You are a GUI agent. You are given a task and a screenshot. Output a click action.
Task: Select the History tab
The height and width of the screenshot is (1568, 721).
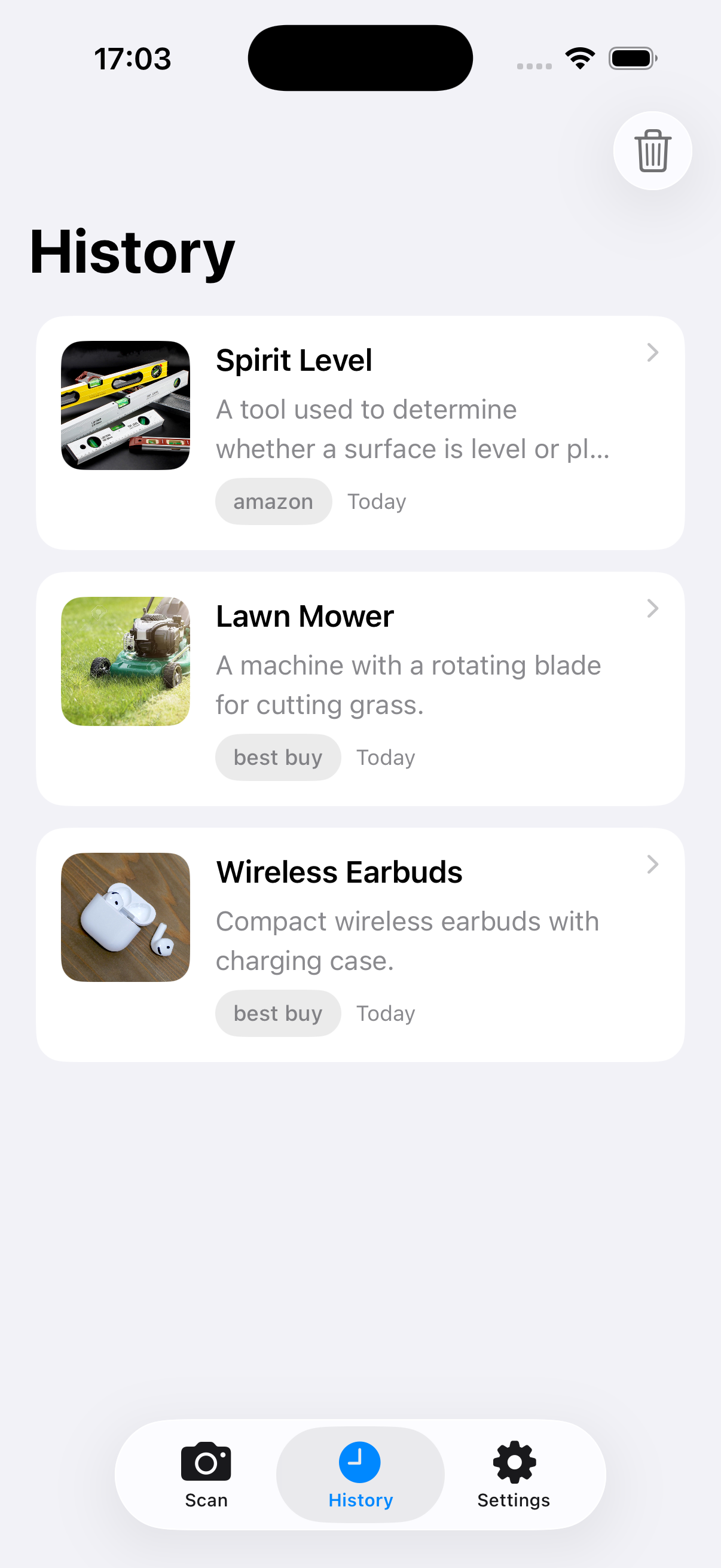[x=360, y=1474]
